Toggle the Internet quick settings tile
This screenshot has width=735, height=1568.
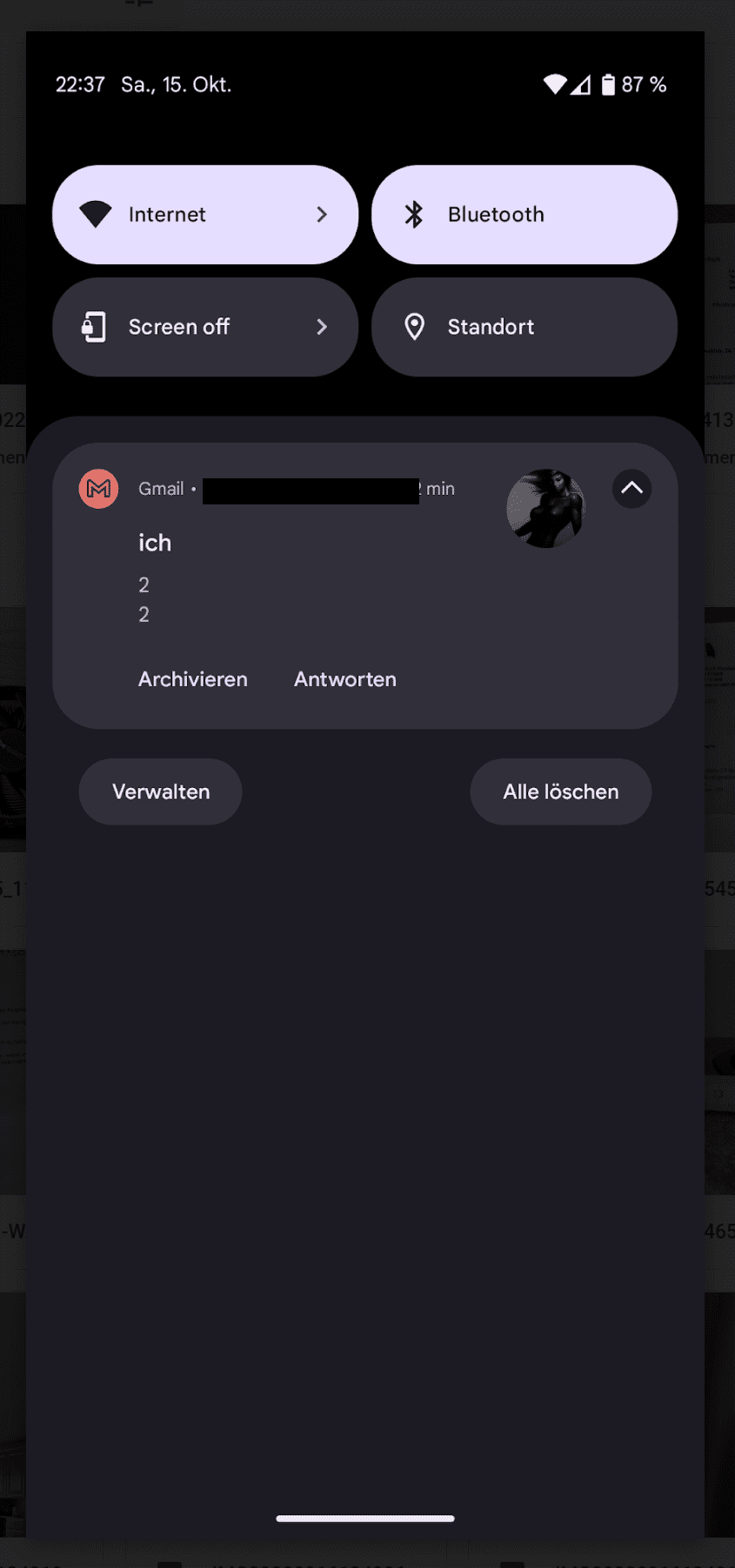click(205, 215)
